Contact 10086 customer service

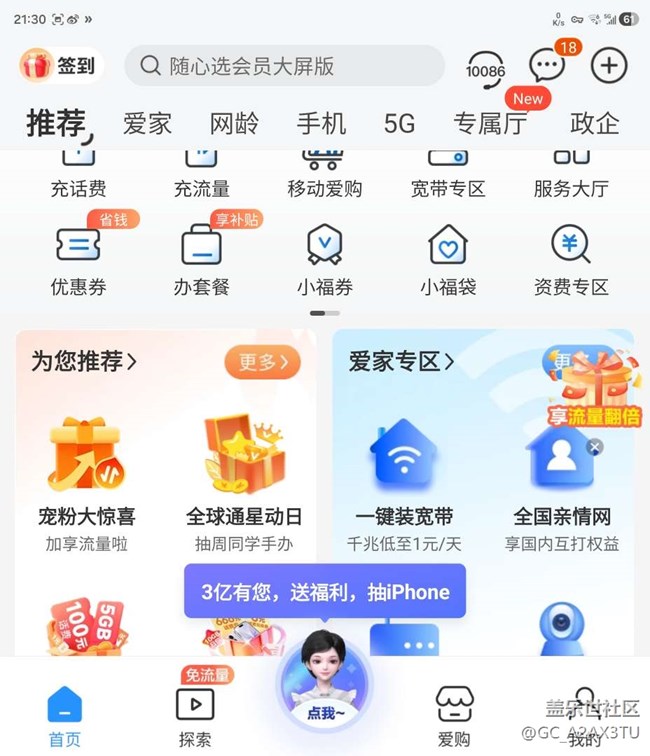pos(486,68)
